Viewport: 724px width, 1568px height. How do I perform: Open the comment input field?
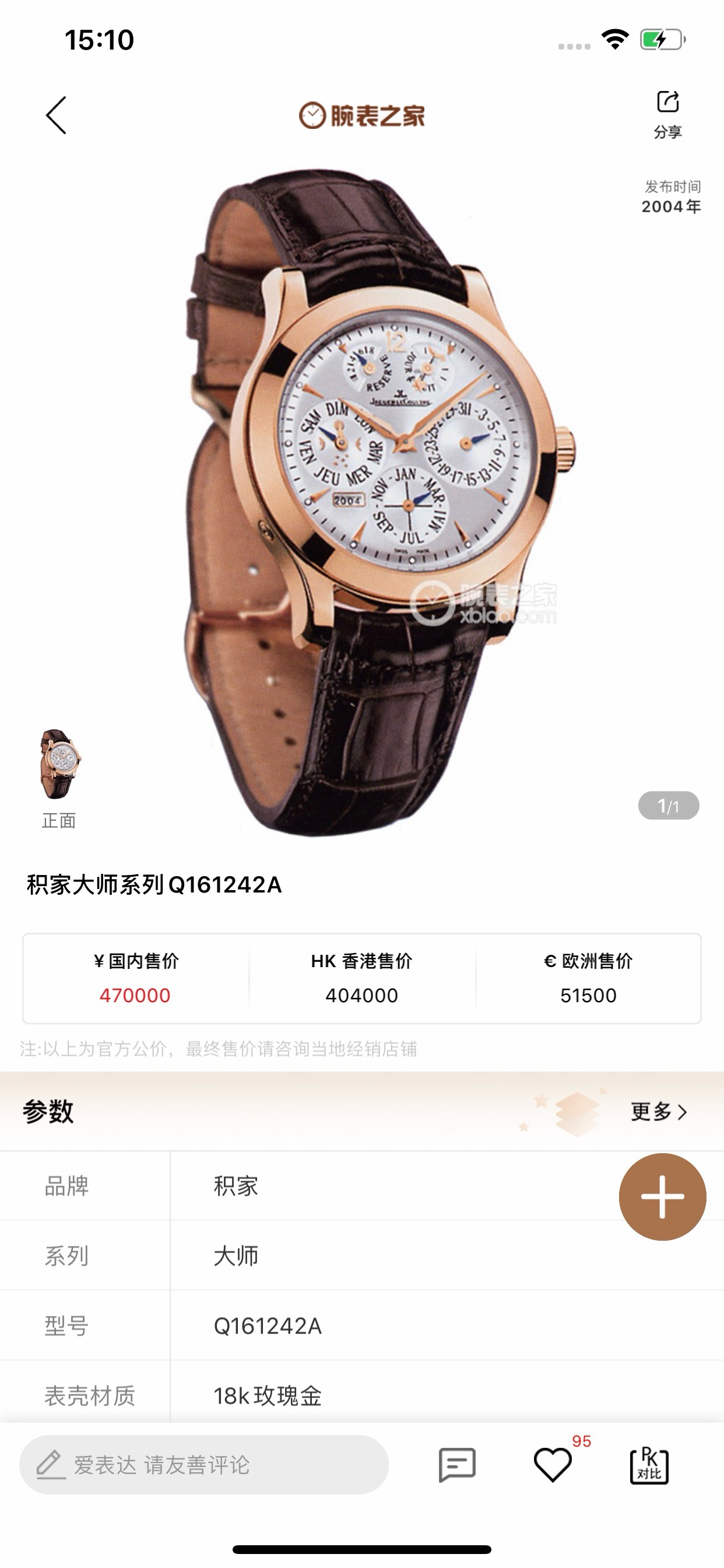[204, 1465]
